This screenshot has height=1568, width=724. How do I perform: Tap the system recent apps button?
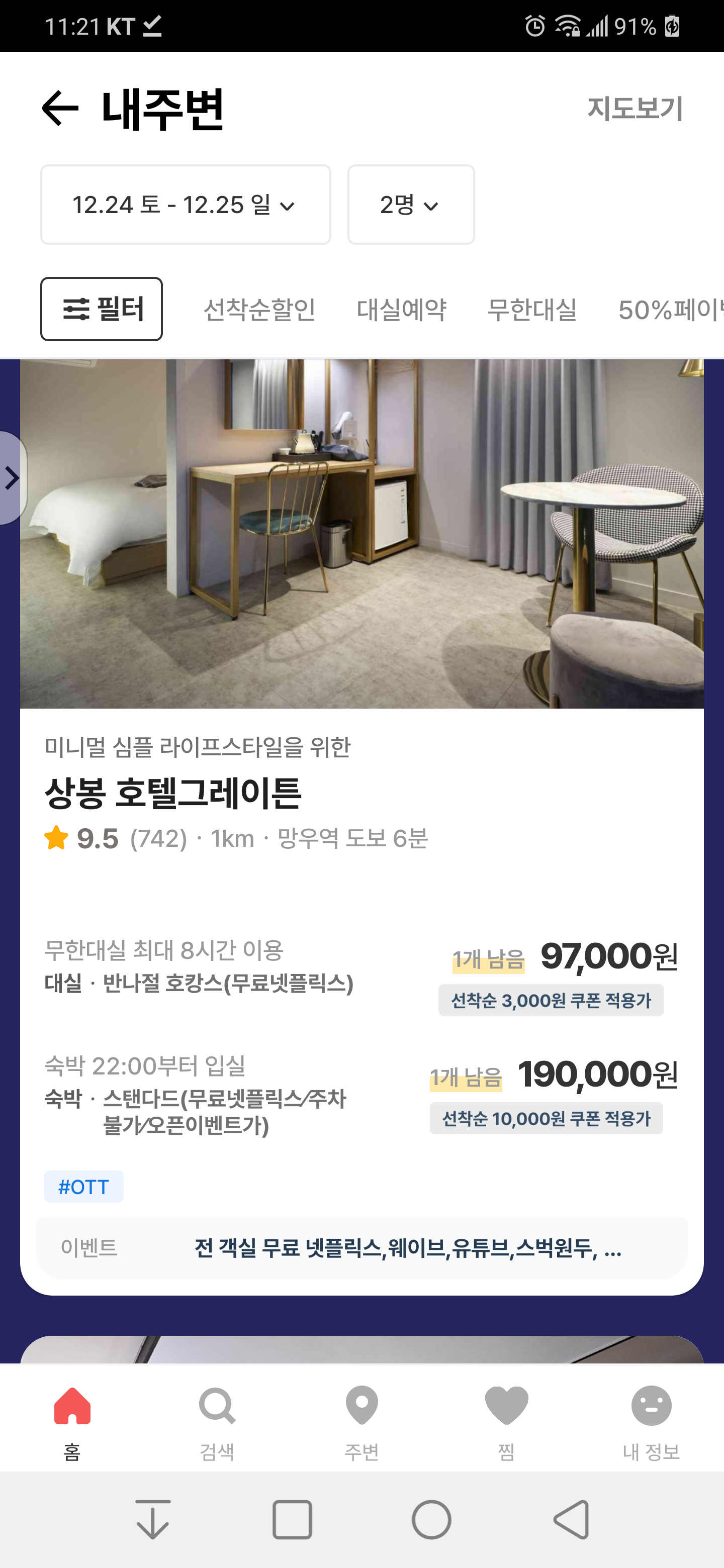pyautogui.click(x=292, y=1519)
